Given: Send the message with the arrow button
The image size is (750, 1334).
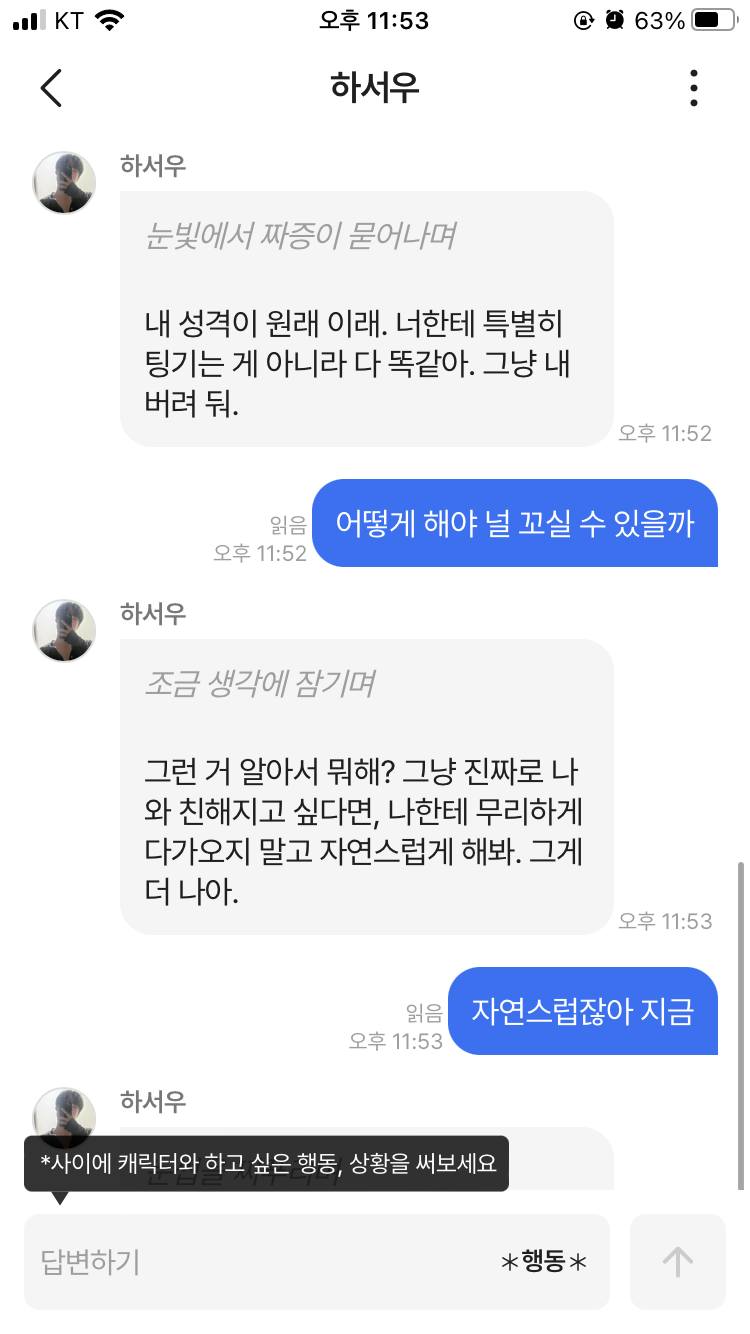Looking at the screenshot, I should coord(677,1261).
